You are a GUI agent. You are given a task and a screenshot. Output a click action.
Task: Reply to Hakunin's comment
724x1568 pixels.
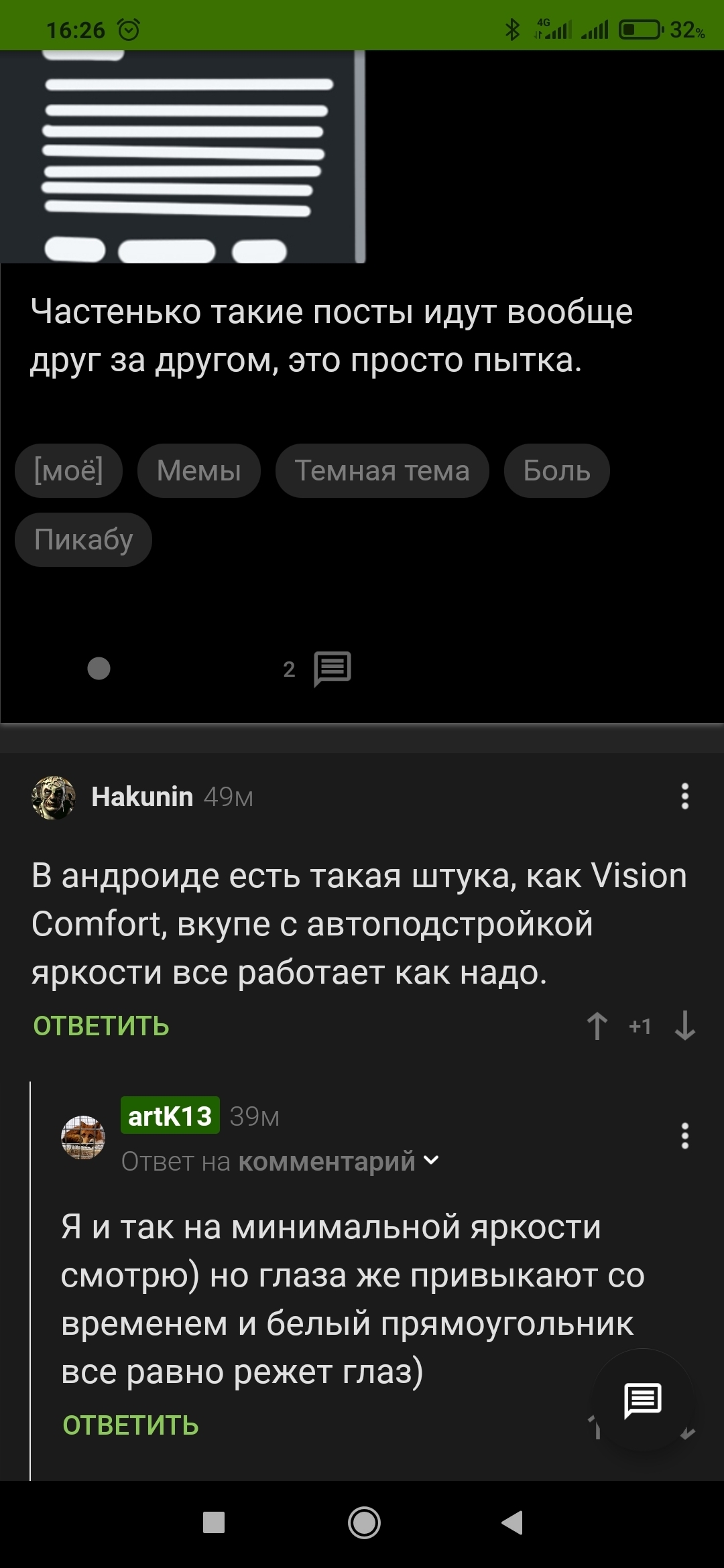[x=101, y=1026]
